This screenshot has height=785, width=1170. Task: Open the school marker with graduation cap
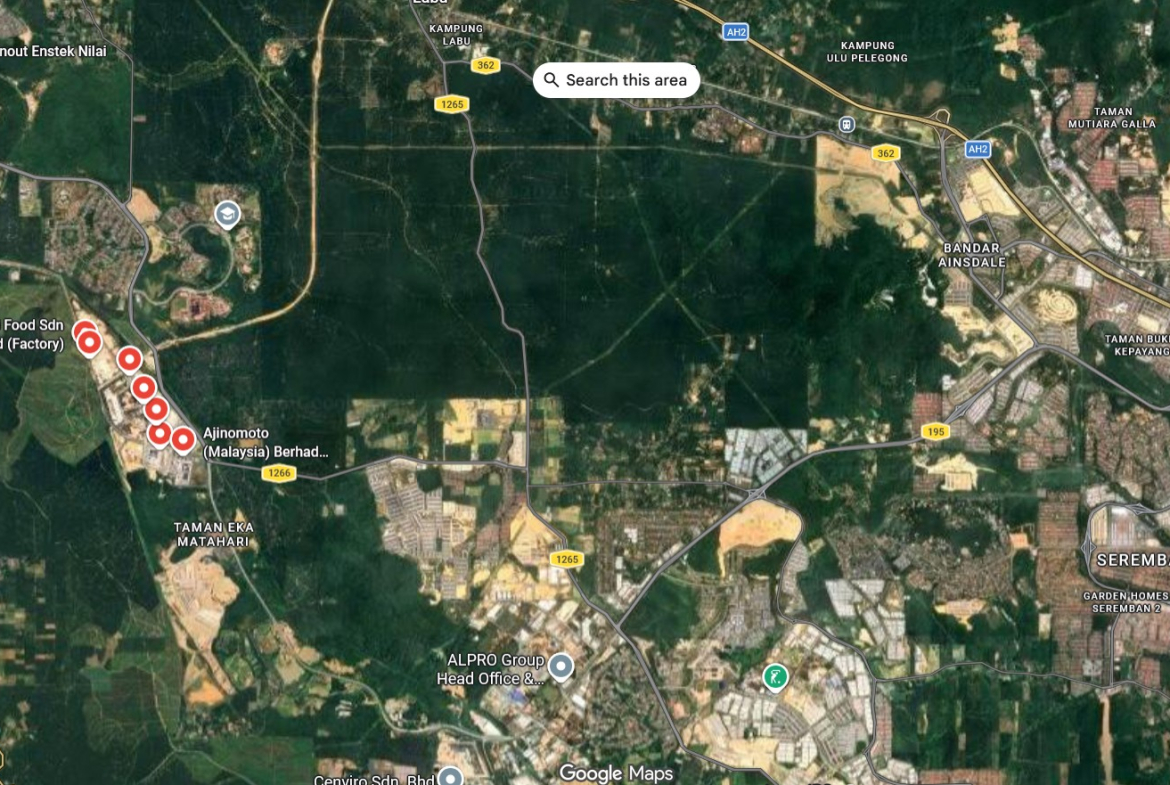point(228,214)
